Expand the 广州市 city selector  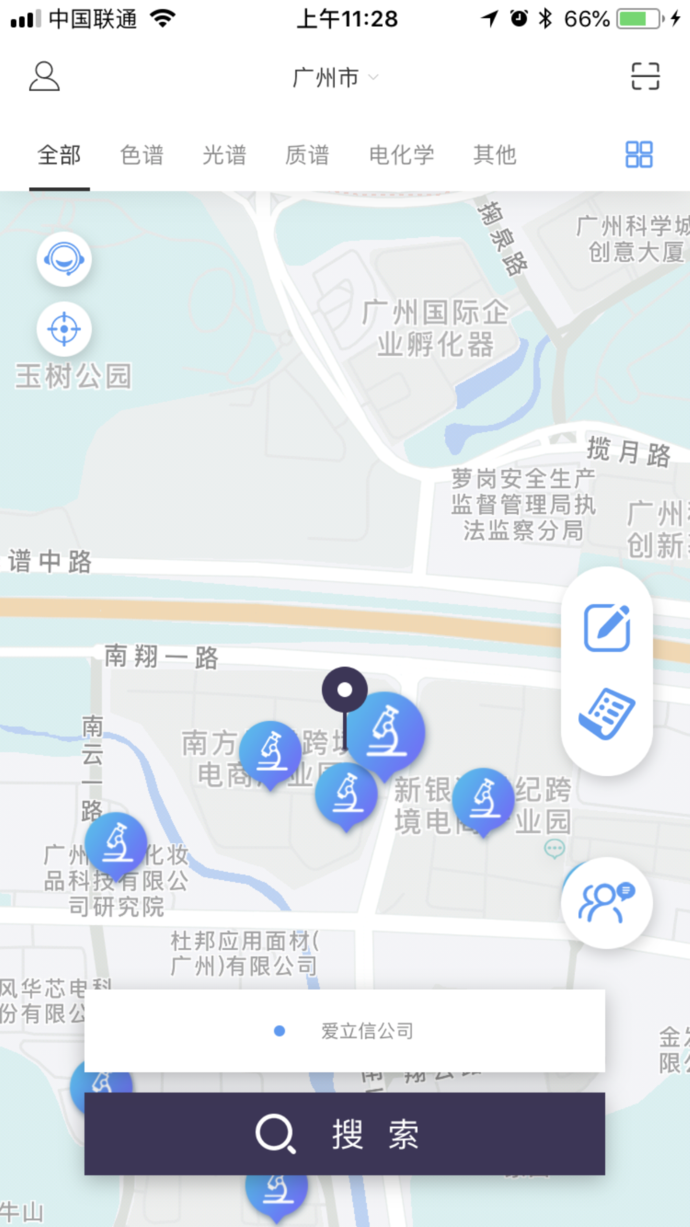335,78
